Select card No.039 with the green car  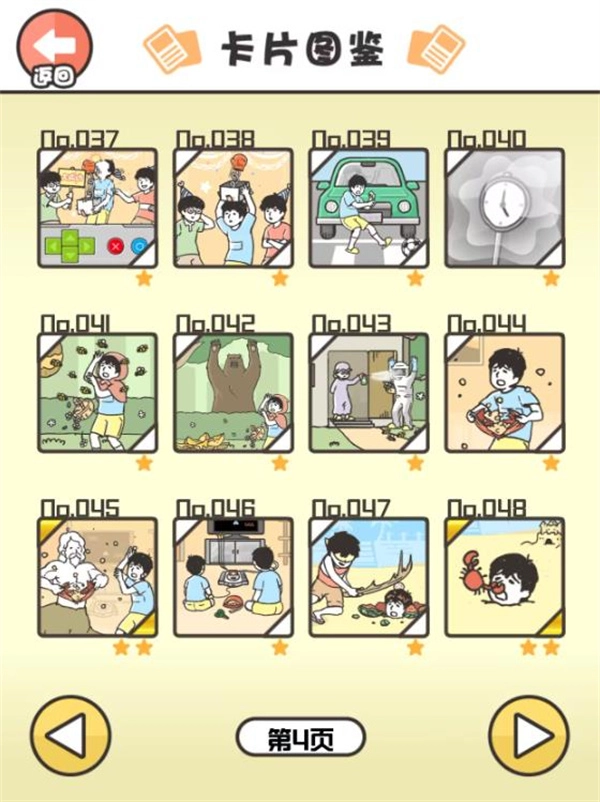(x=368, y=208)
